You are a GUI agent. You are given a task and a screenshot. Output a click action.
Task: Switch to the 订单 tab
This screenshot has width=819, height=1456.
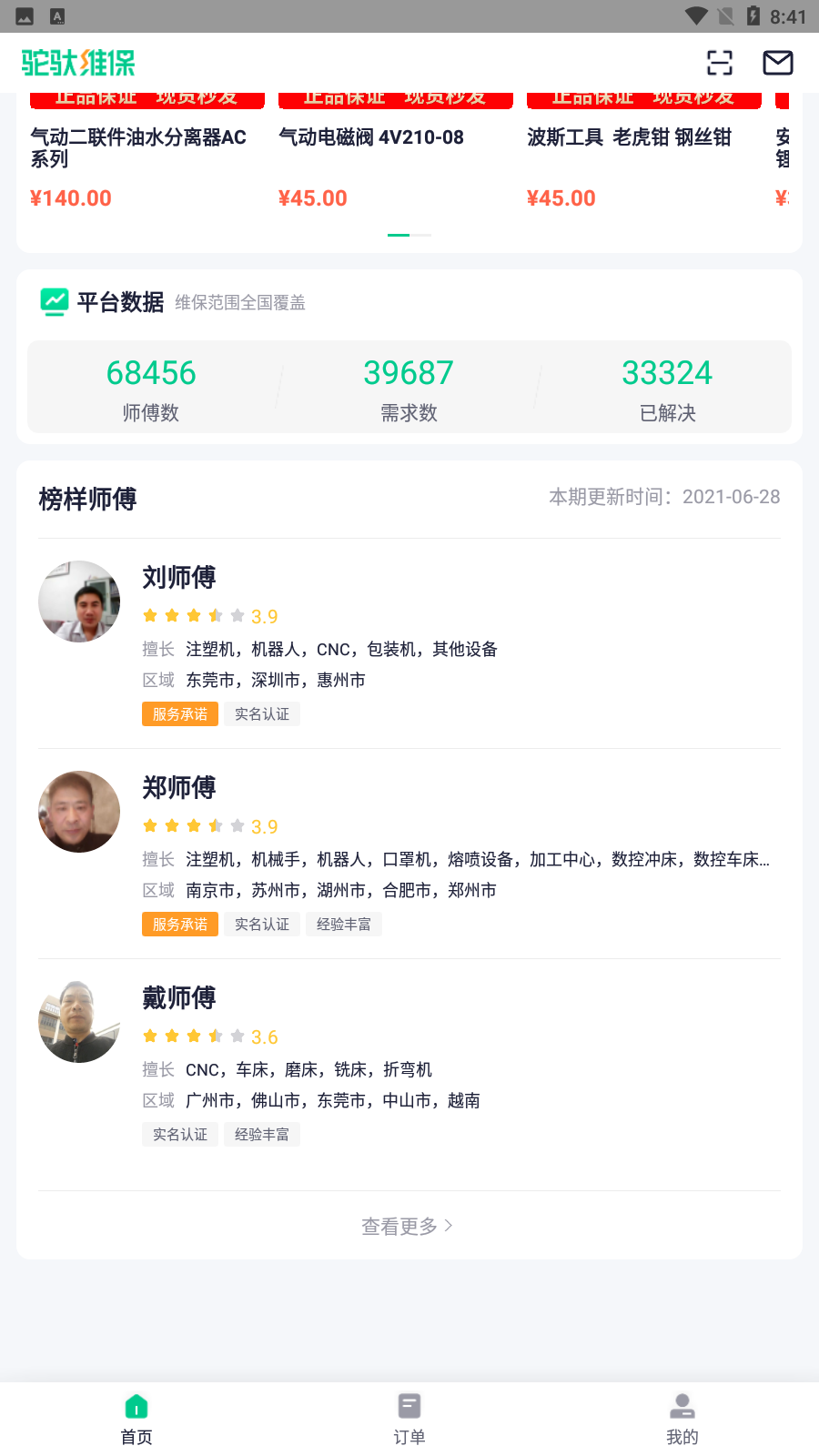(409, 1418)
